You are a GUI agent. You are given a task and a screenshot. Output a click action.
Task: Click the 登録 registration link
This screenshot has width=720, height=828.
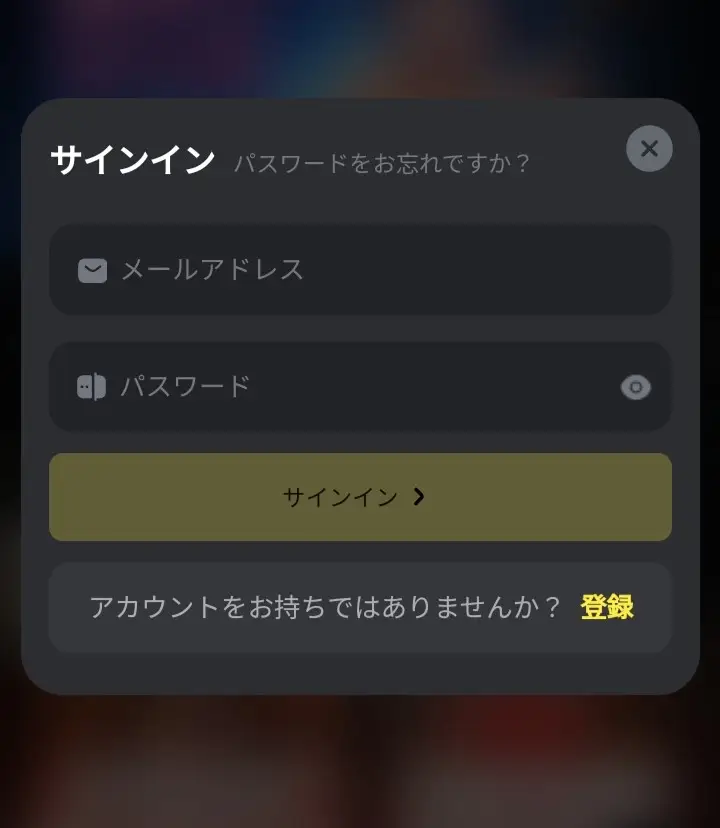[x=606, y=606]
